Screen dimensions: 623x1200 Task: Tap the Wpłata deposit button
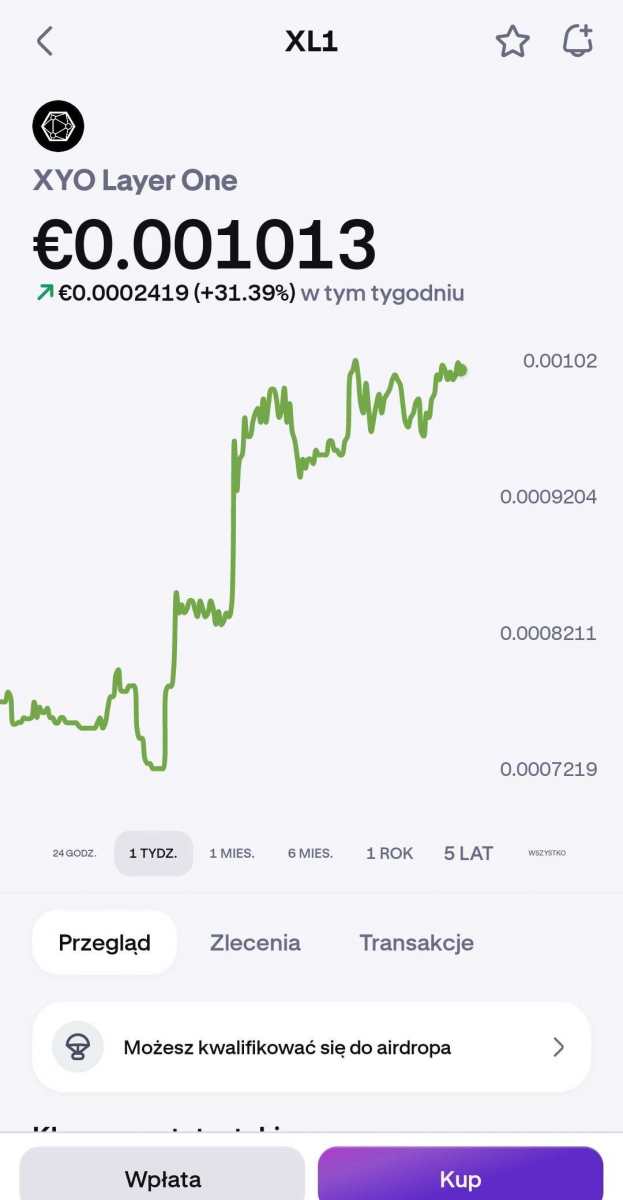tap(162, 1178)
